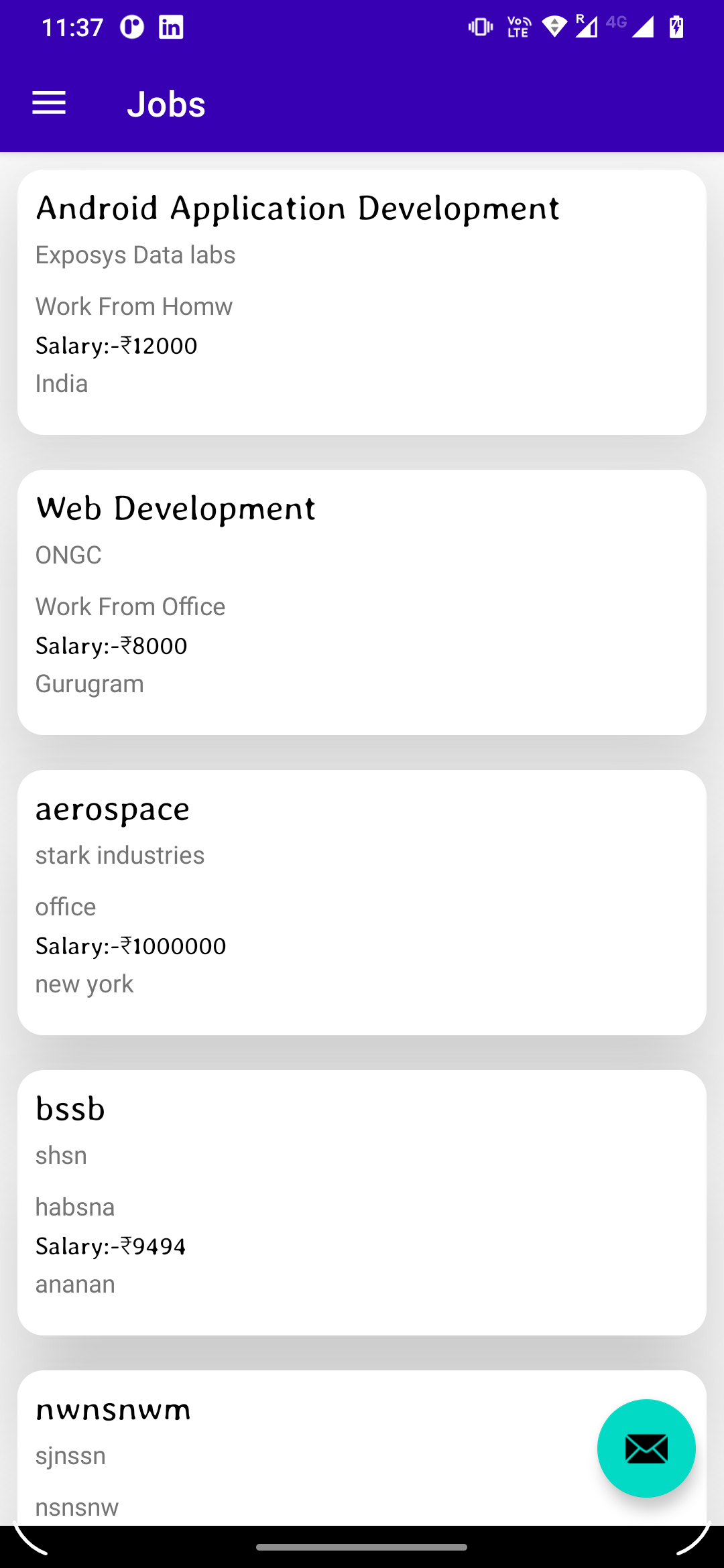Tap the Salary line showing ₹1000000
The height and width of the screenshot is (1568, 724).
pos(131,945)
